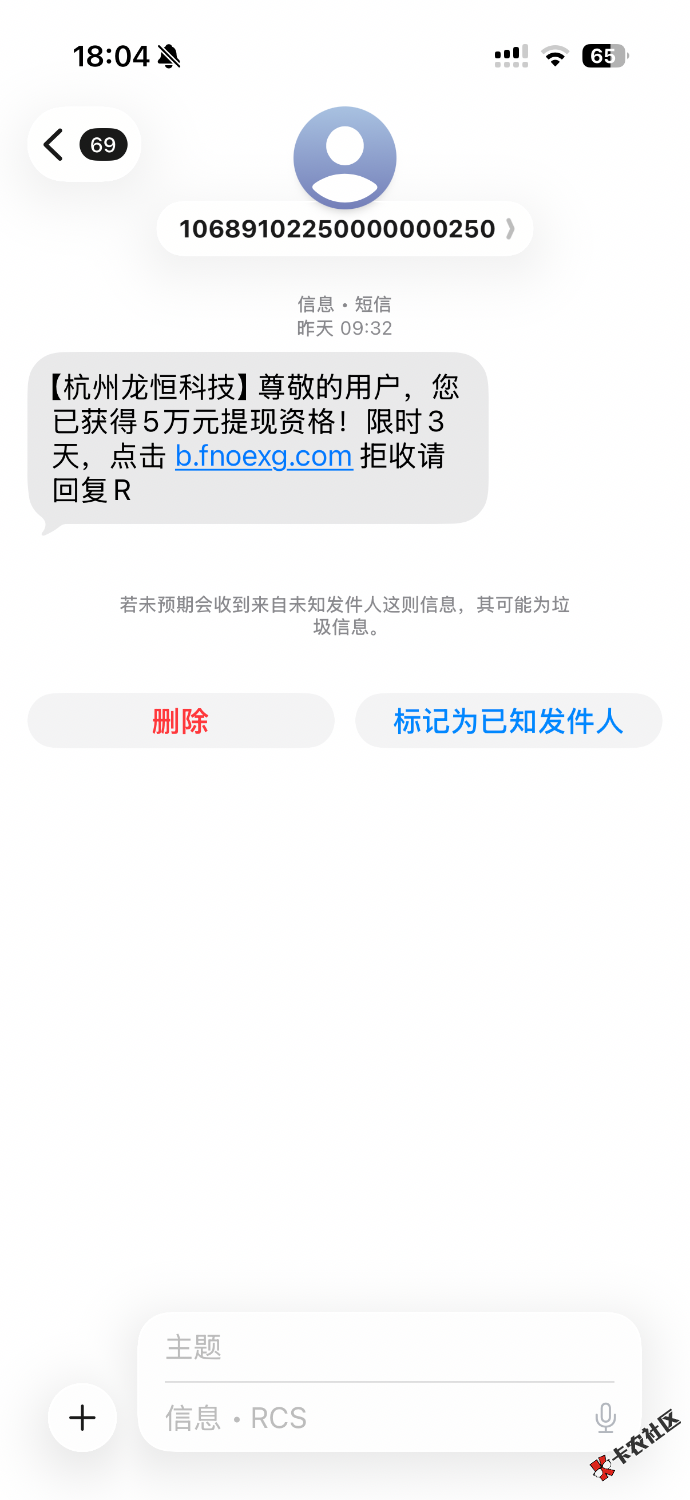Tap the 信息 · RCS message field
The height and width of the screenshot is (1500, 690).
point(370,1418)
